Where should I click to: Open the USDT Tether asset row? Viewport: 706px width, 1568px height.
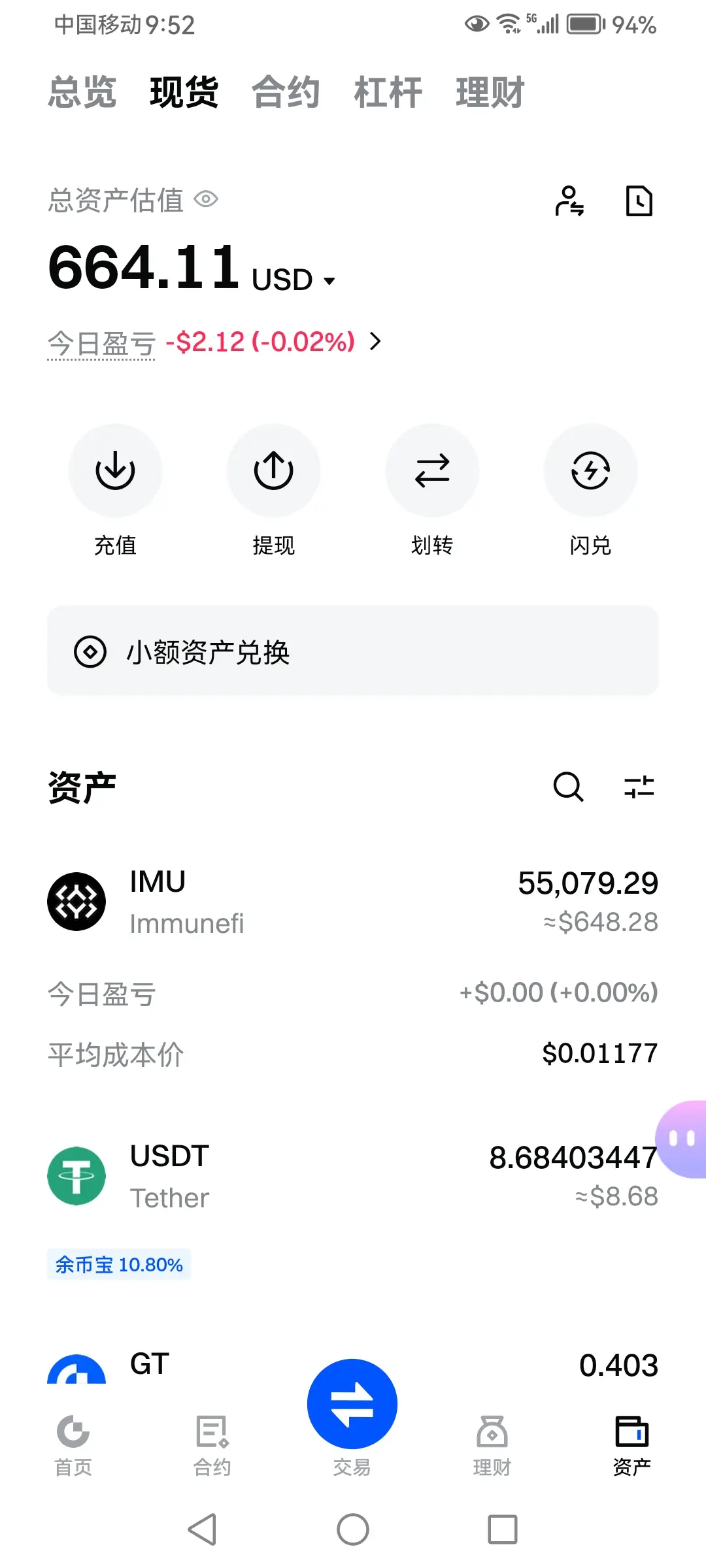353,1176
